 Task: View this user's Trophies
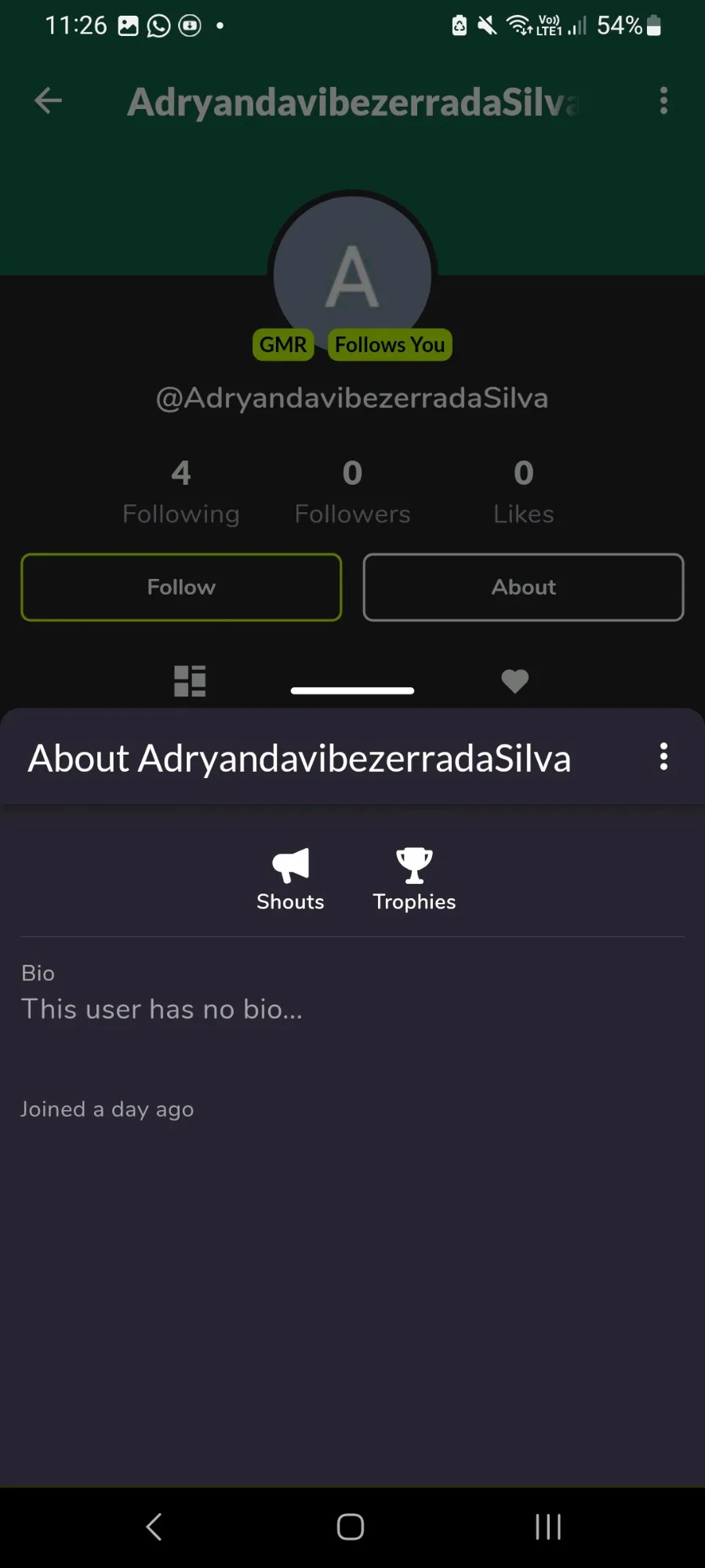[414, 879]
